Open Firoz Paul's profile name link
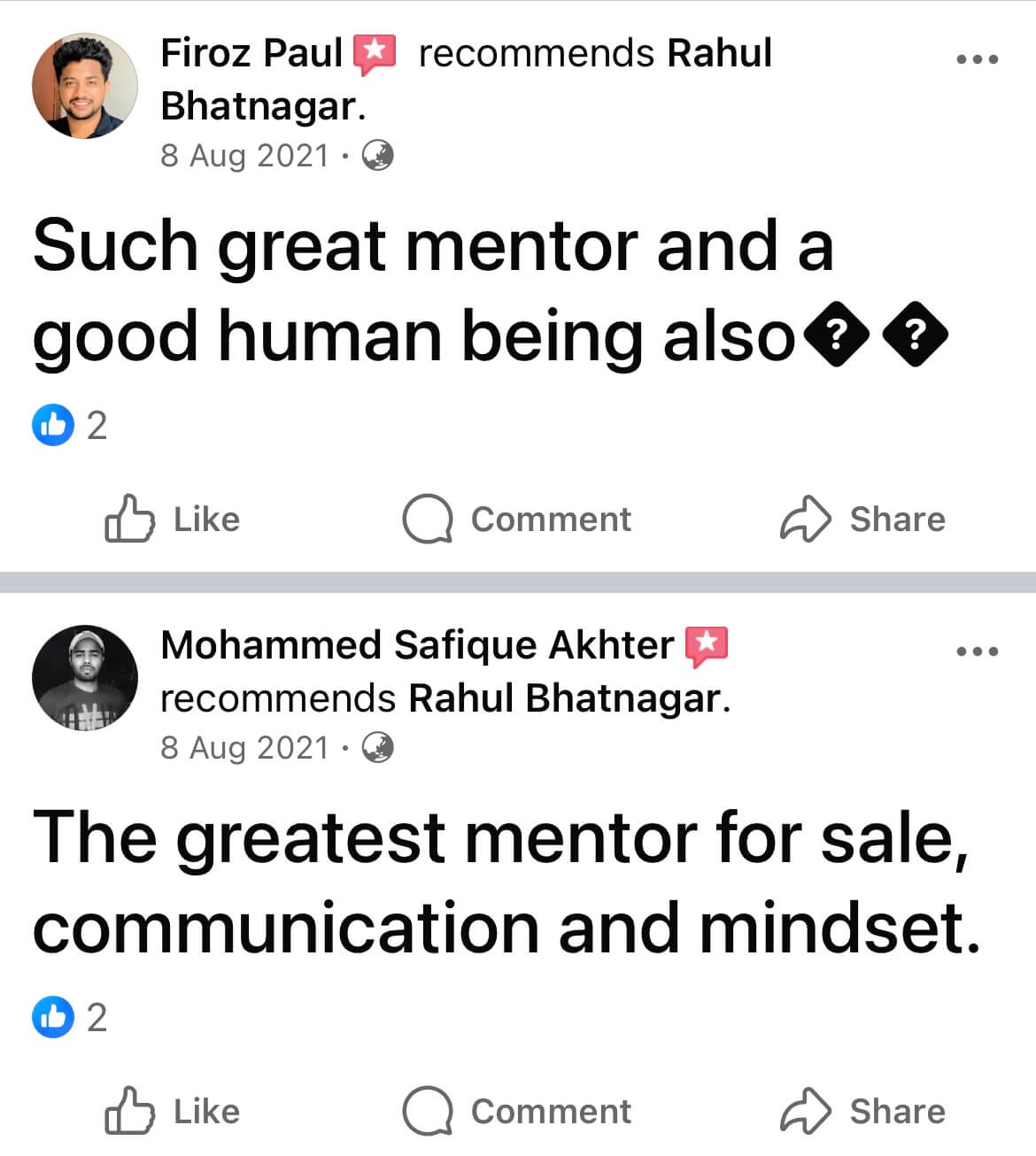 [251, 53]
